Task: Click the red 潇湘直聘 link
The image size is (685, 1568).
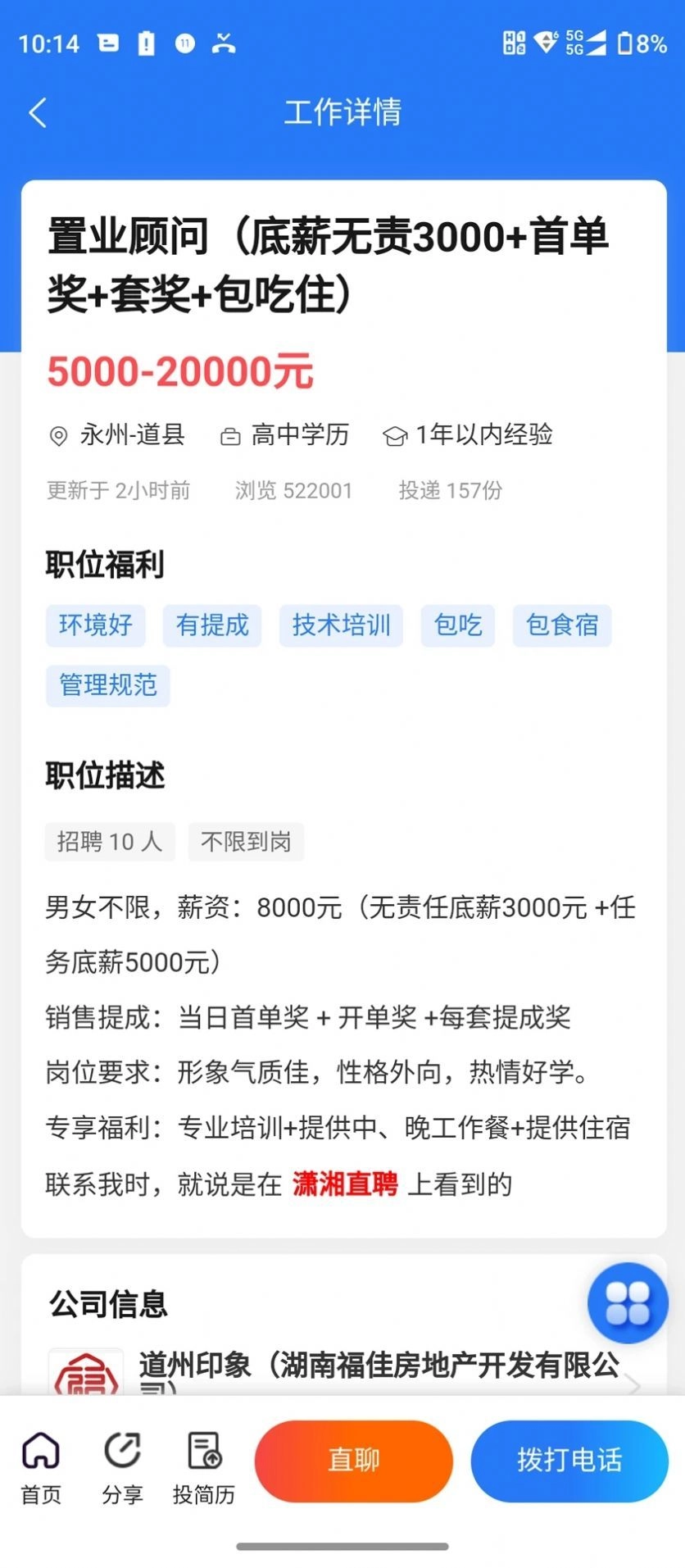Action: coord(344,1184)
